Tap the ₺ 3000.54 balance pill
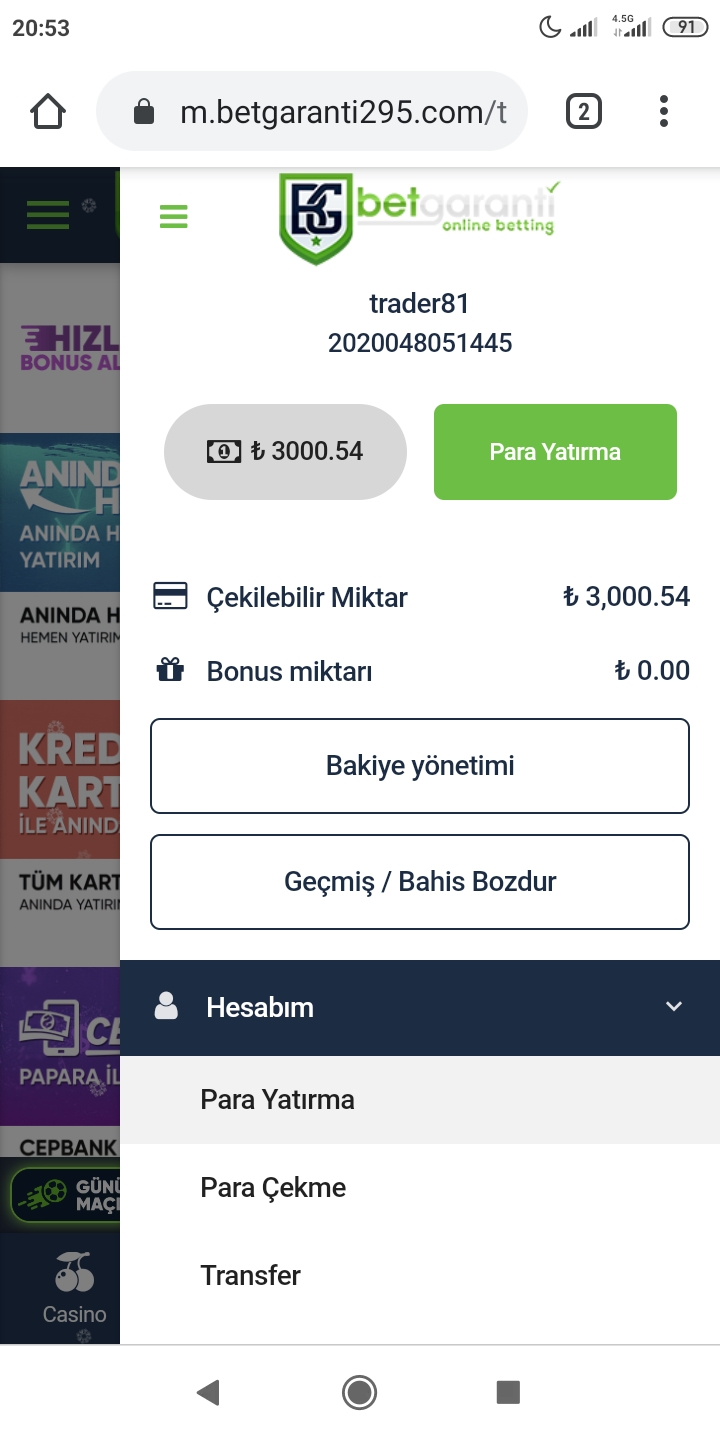 (x=285, y=452)
